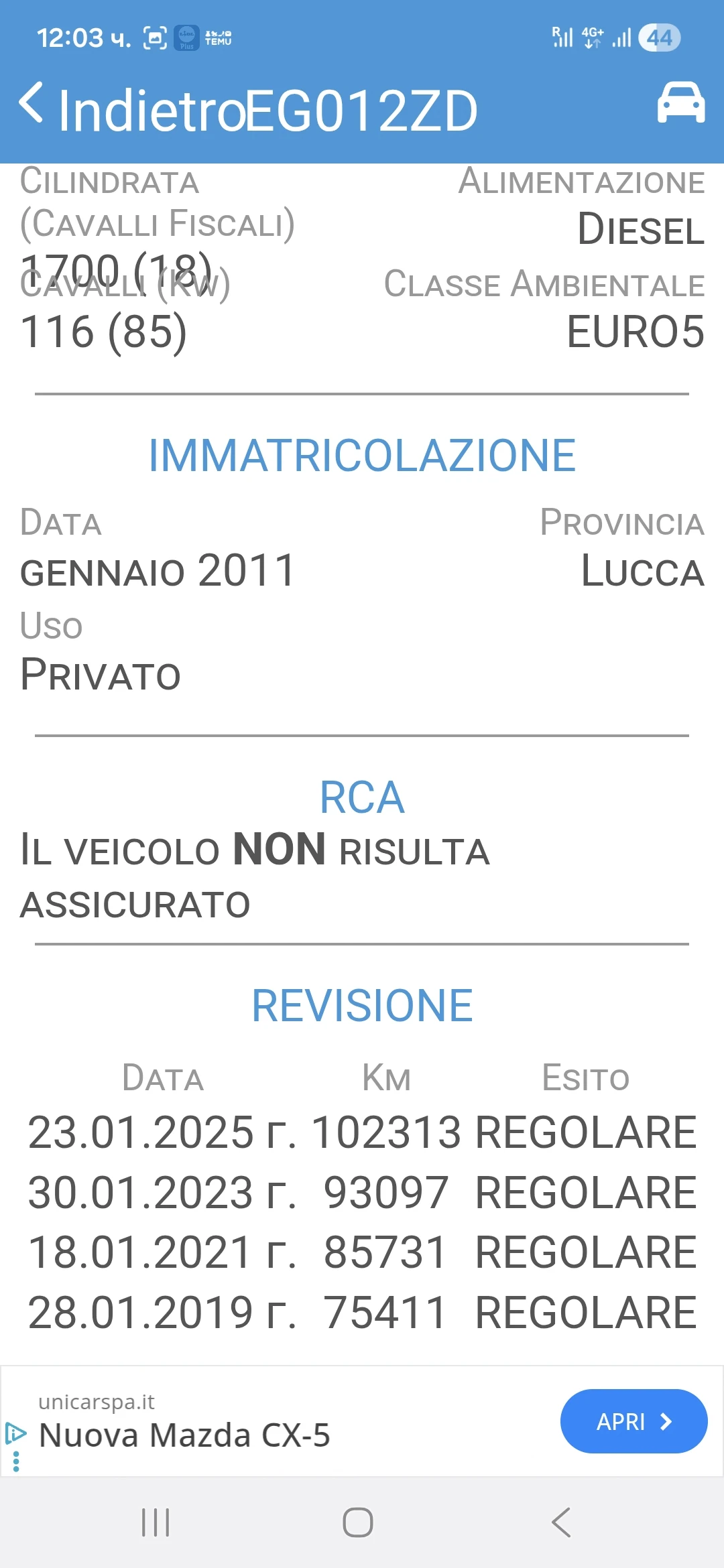Open recent apps from the navigation bar

click(156, 1522)
